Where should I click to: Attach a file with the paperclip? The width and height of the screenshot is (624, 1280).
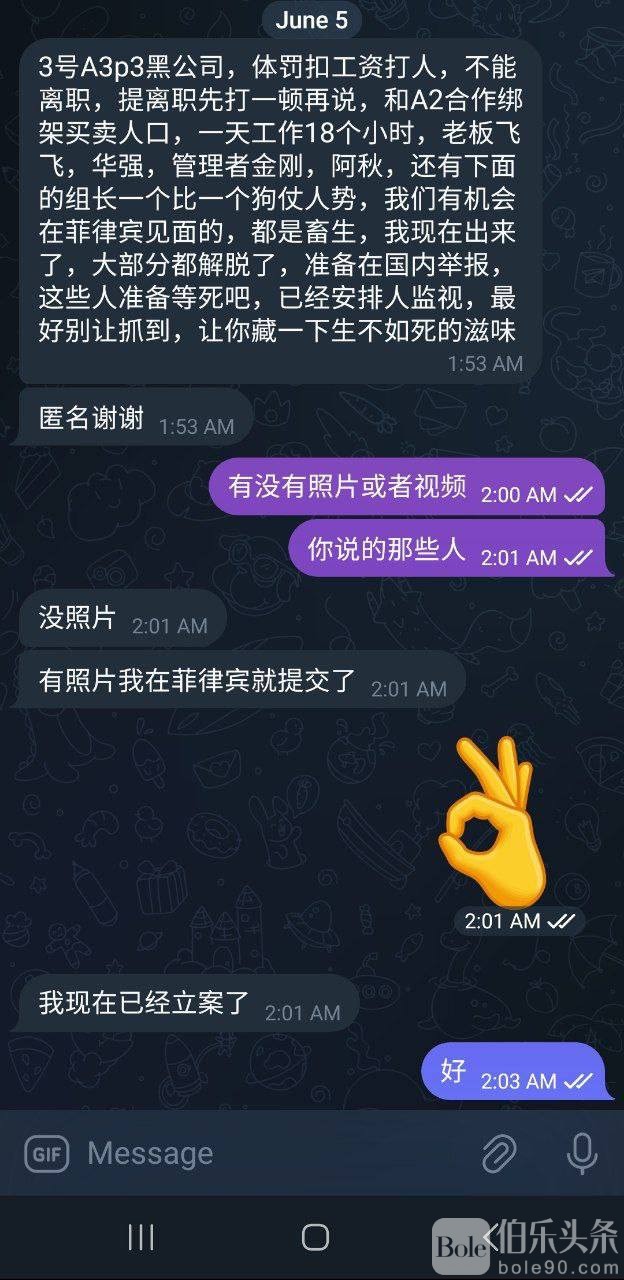coord(499,1153)
